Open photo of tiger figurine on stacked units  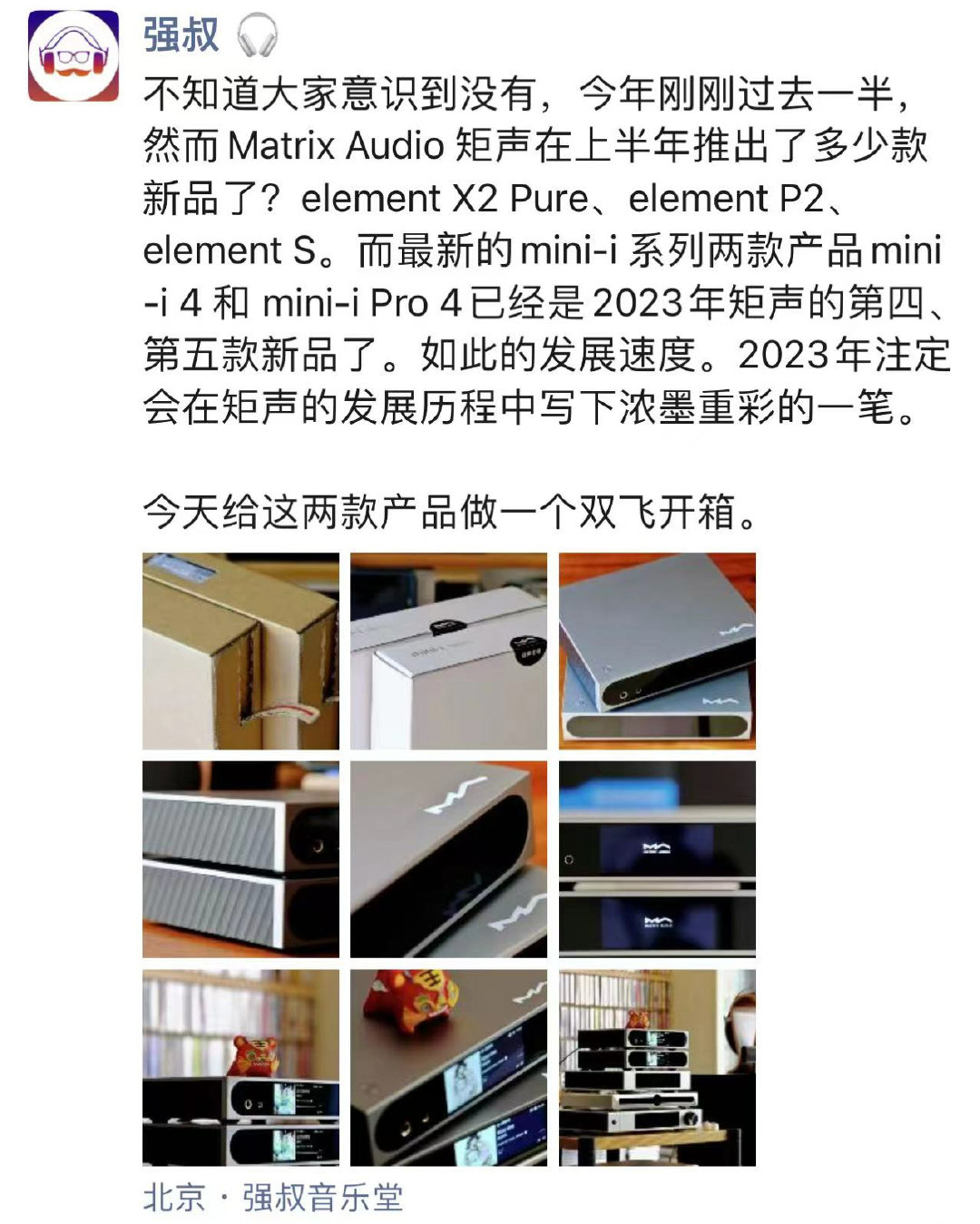(240, 1067)
